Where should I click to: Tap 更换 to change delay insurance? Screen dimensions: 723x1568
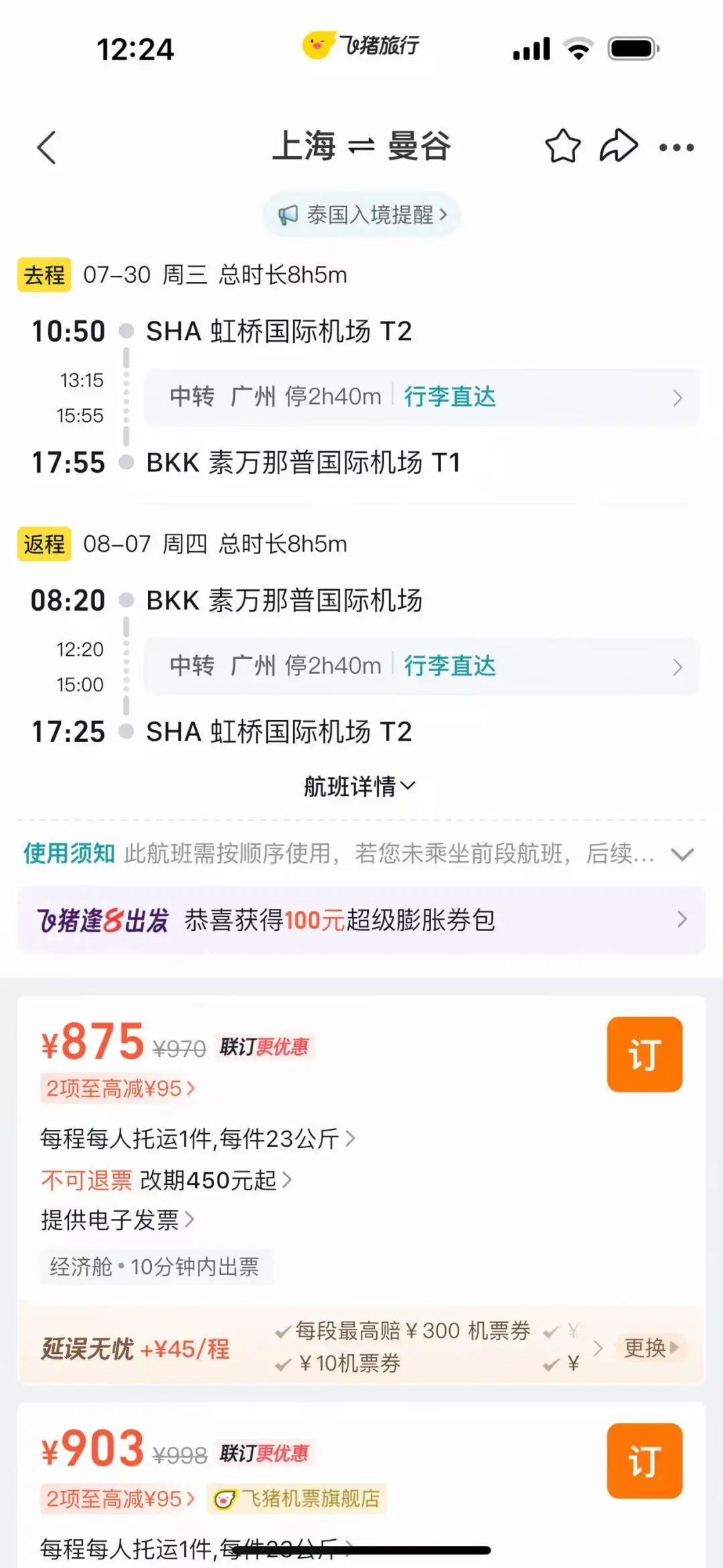coord(651,1348)
